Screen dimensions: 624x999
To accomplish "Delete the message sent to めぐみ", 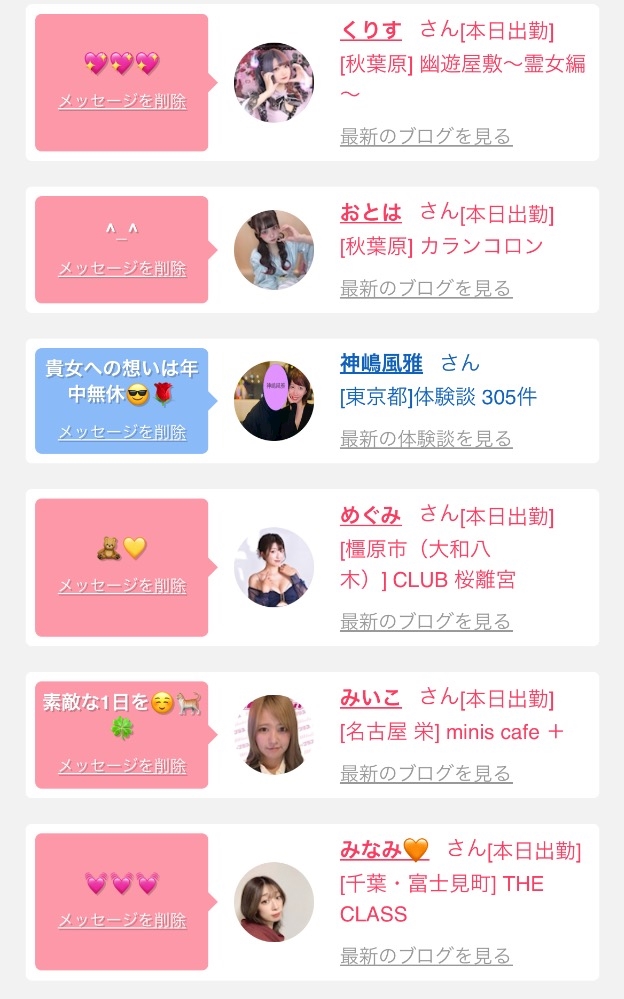I will point(122,585).
